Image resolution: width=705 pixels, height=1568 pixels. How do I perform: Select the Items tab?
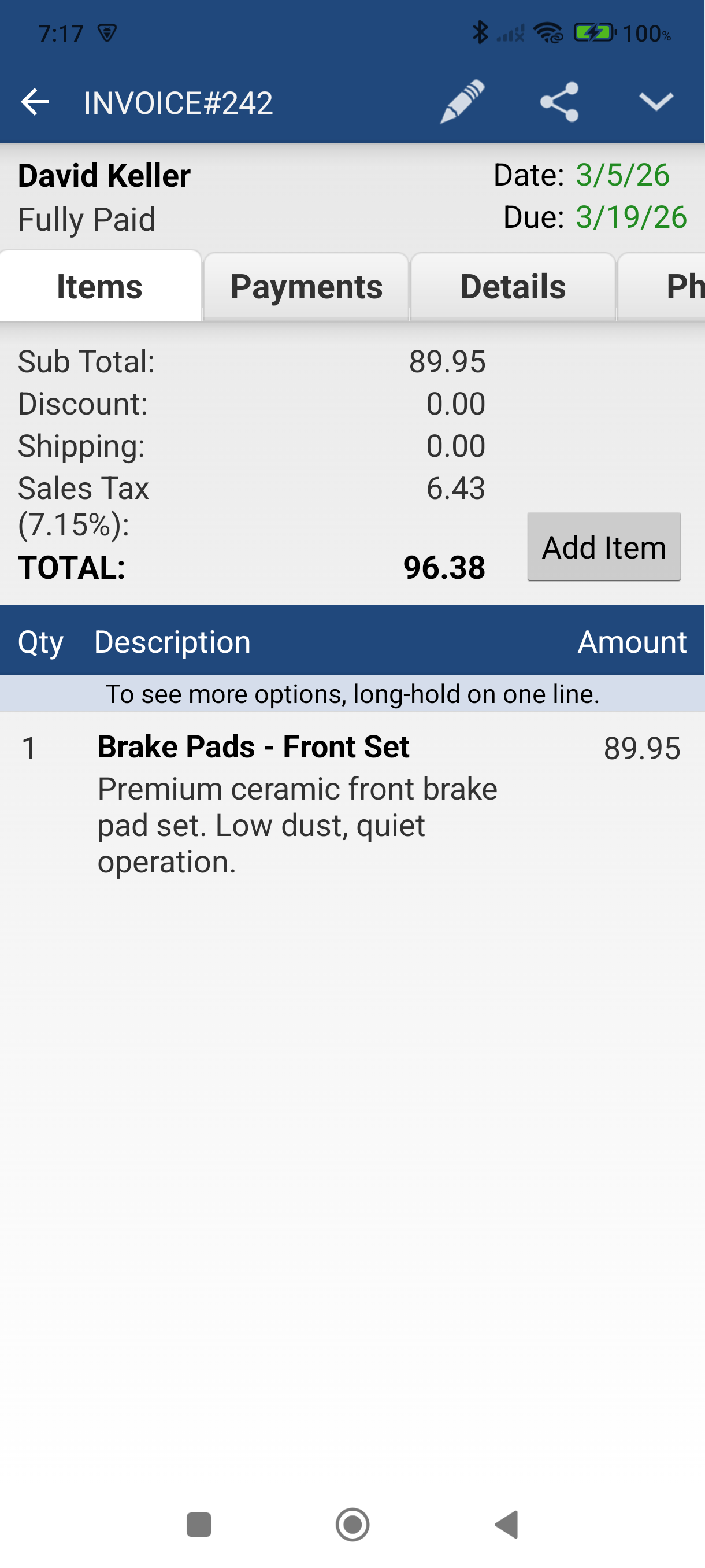(100, 287)
